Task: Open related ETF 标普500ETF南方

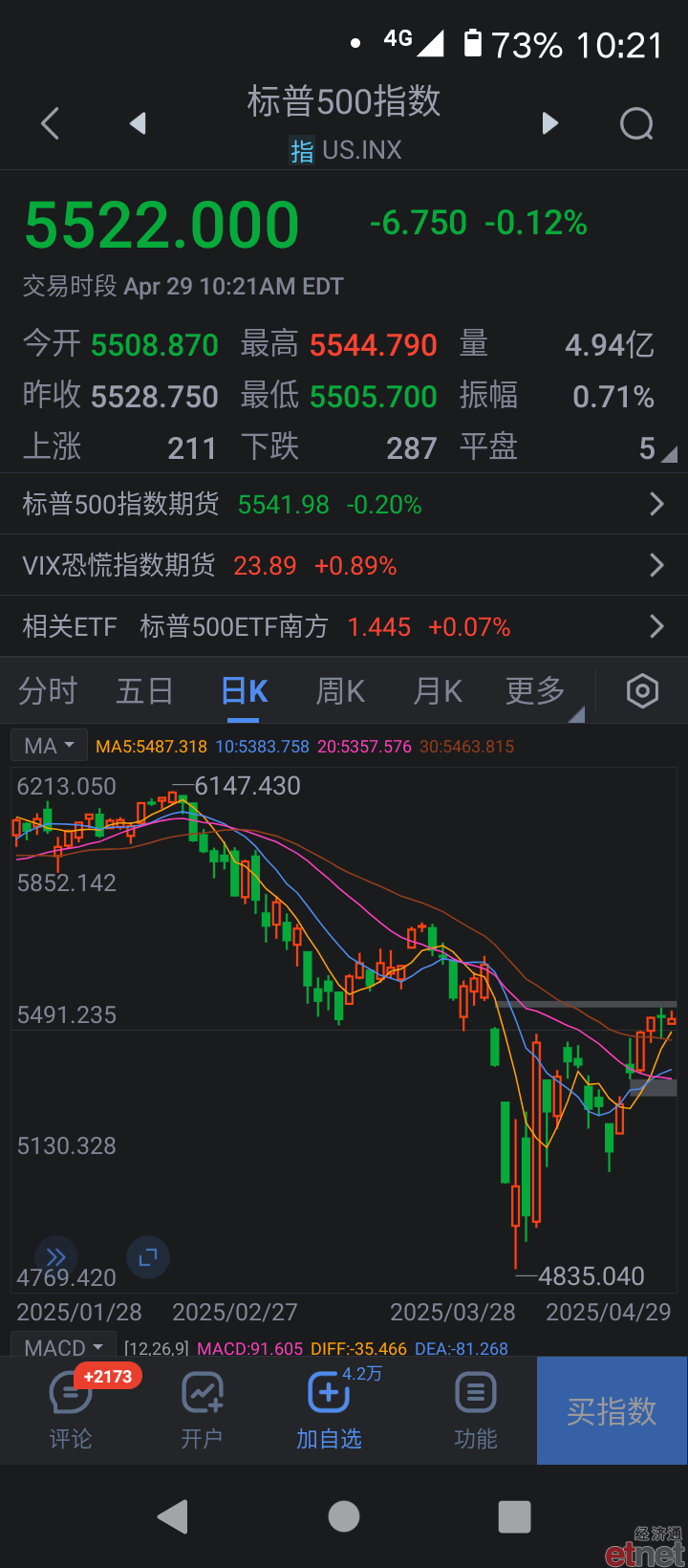Action: (x=344, y=626)
